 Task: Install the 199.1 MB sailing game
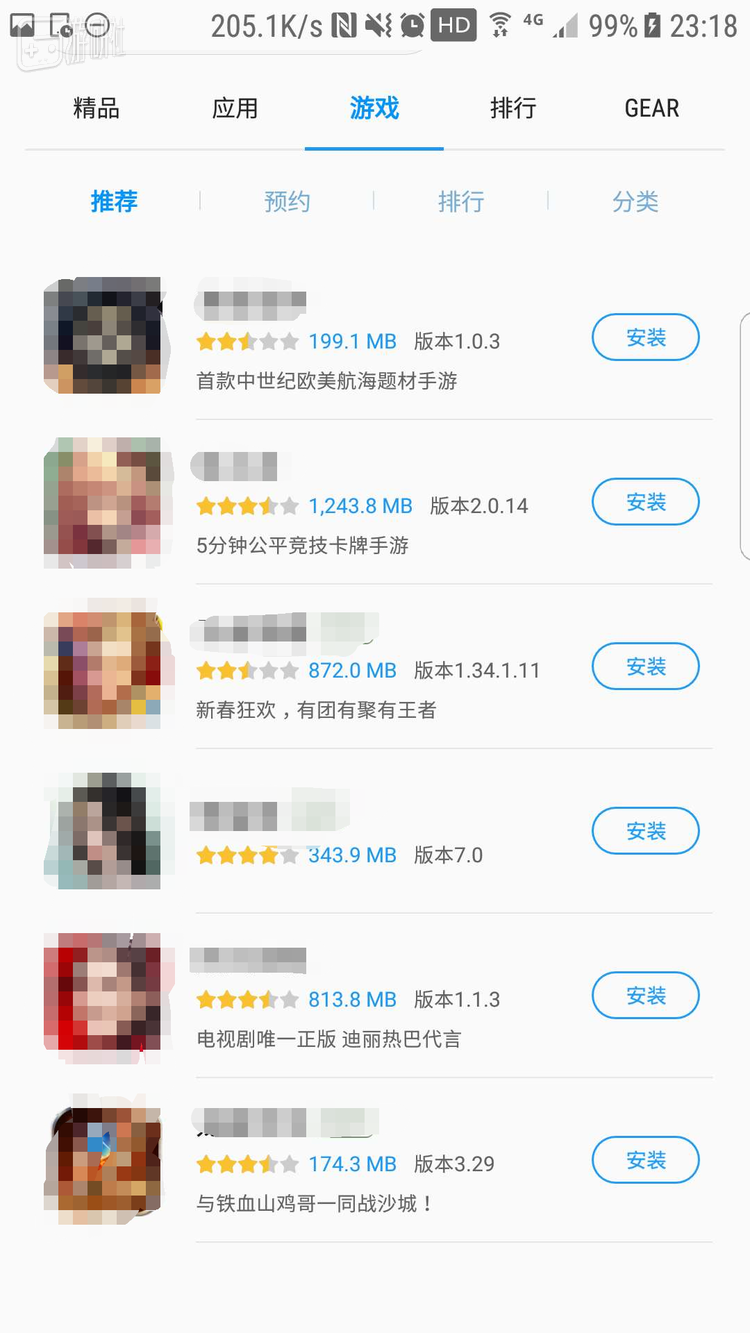tap(645, 337)
